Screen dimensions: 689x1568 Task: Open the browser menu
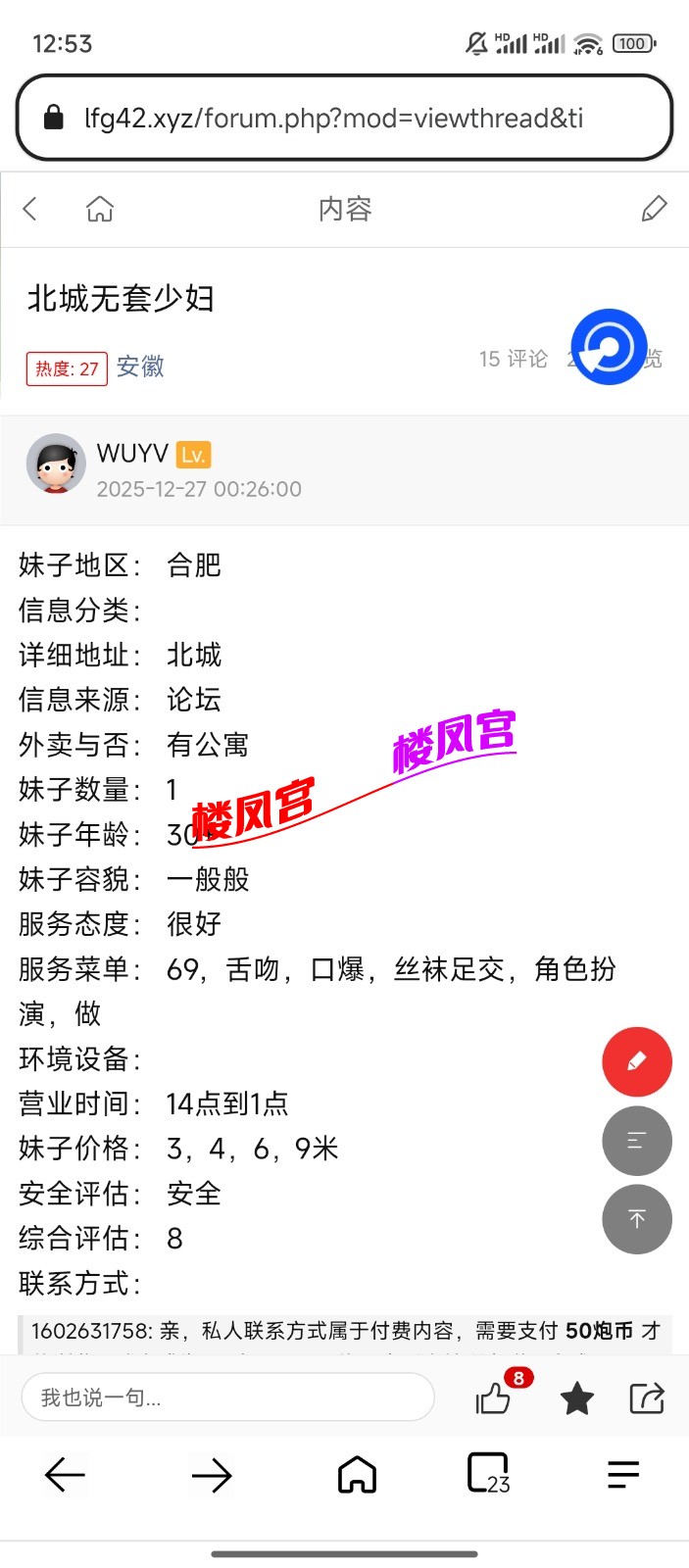click(623, 1474)
